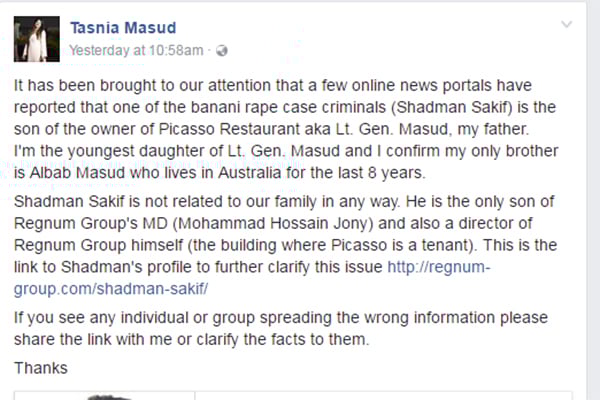Open the post timestamp Yesterday at 10:58am
This screenshot has height=400, width=600.
pos(138,48)
